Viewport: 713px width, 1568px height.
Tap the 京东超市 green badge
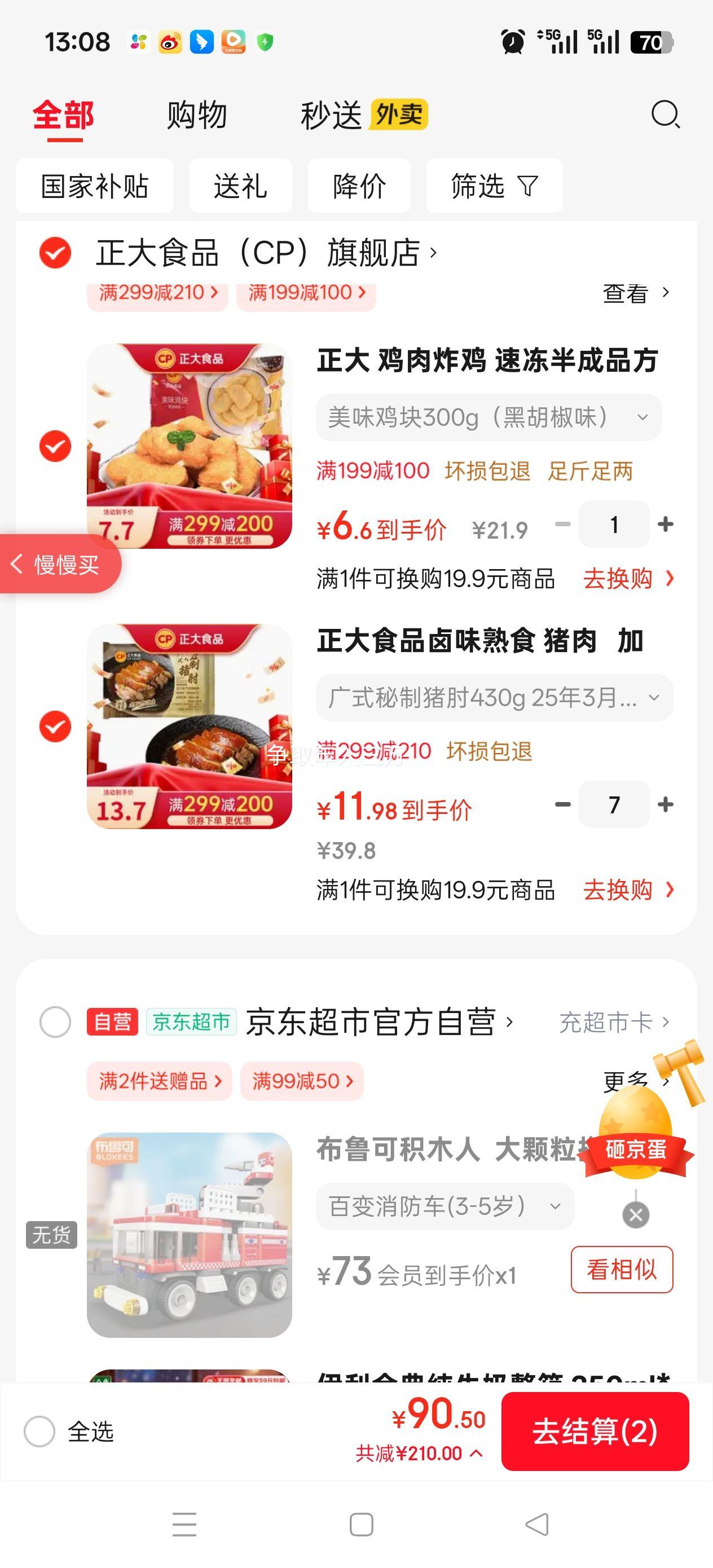[x=191, y=1022]
